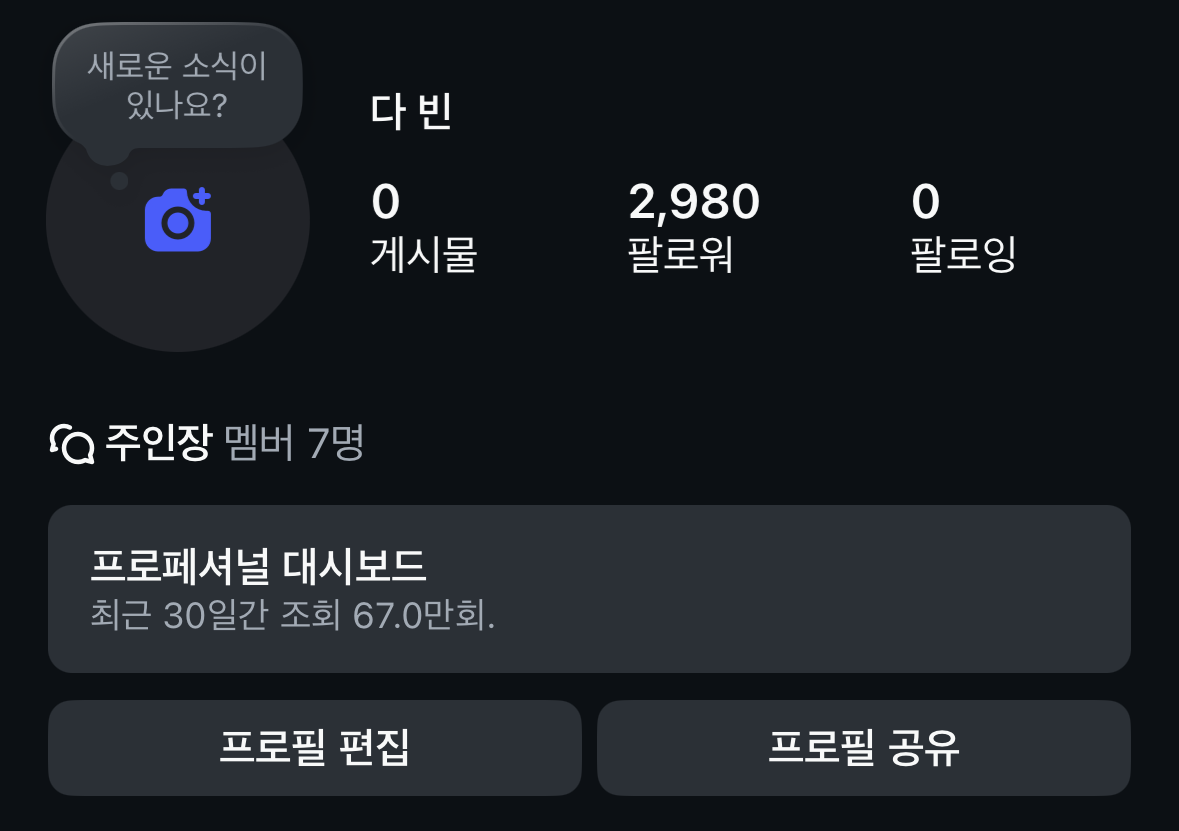Open the 프로페셔널 대시보드 card

pos(589,589)
